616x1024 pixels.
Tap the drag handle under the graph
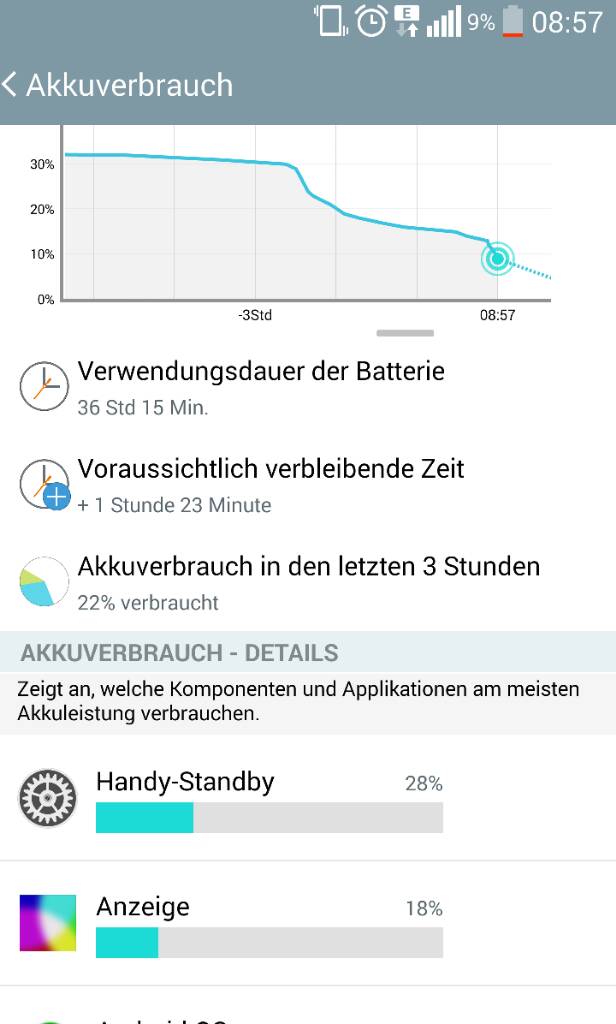coord(405,333)
